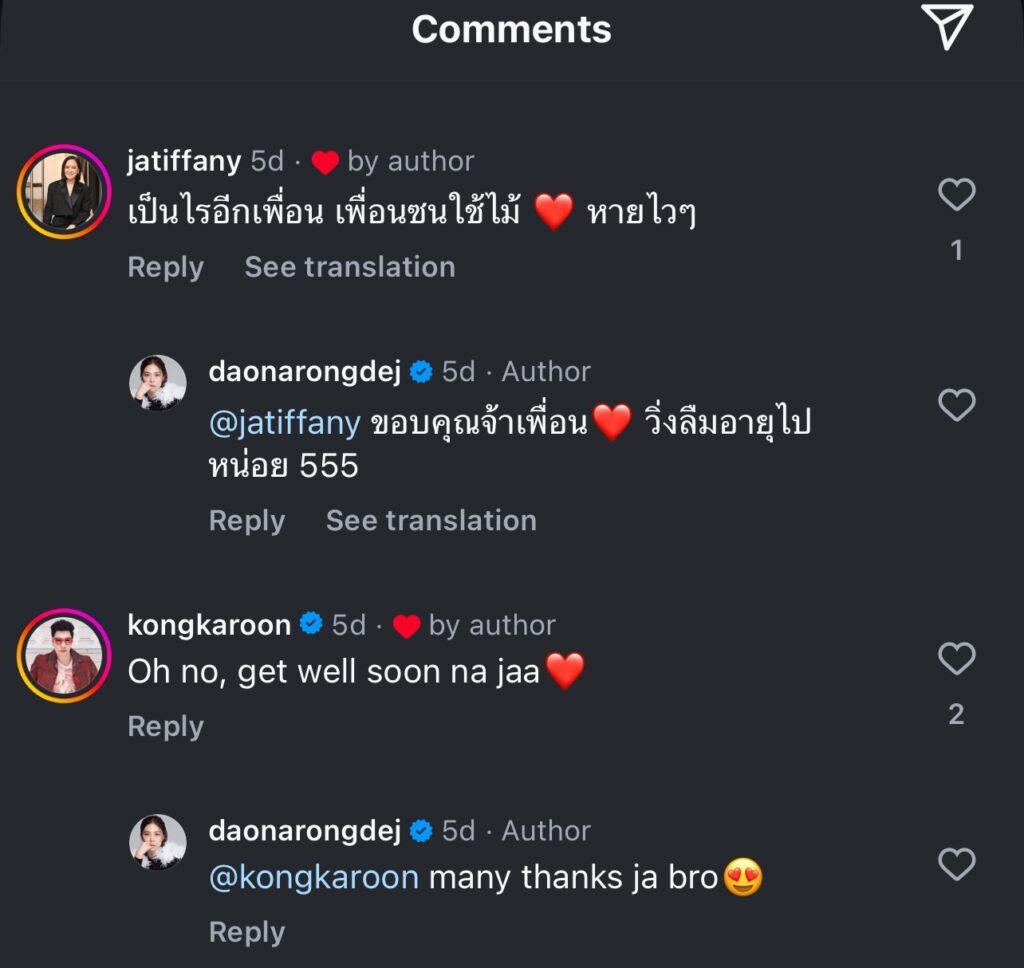
Task: Like the "many thanks ja bro" reply
Action: (956, 864)
